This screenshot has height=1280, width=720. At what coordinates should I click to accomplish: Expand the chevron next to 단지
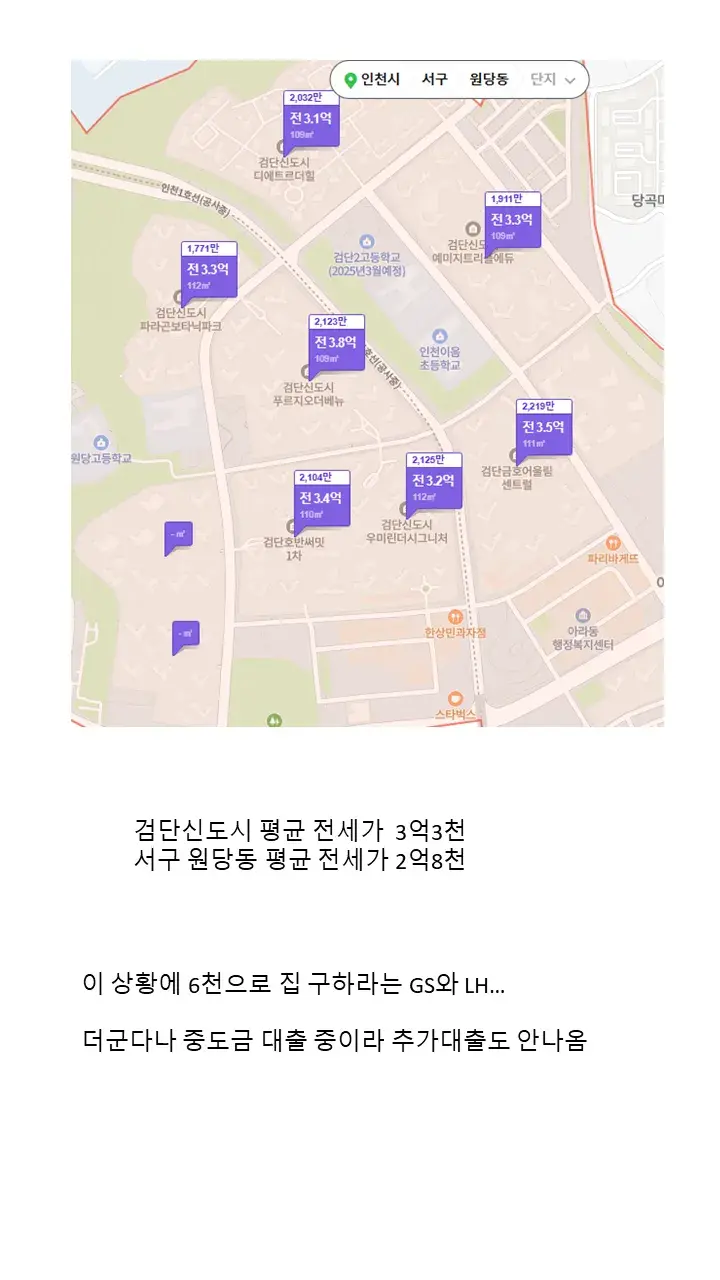pyautogui.click(x=571, y=80)
